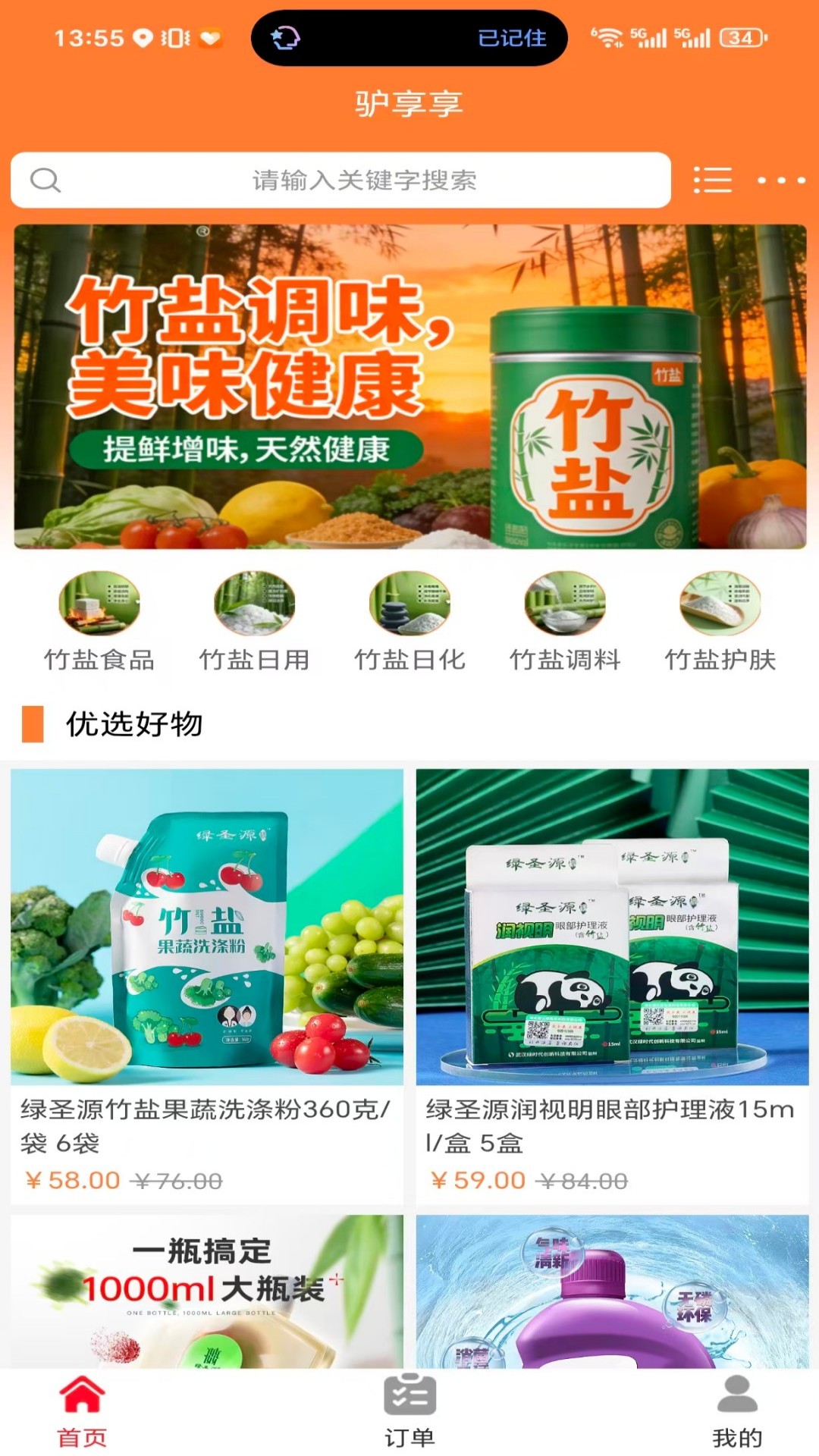The height and width of the screenshot is (1456, 819).
Task: Open the category list icon
Action: (713, 180)
